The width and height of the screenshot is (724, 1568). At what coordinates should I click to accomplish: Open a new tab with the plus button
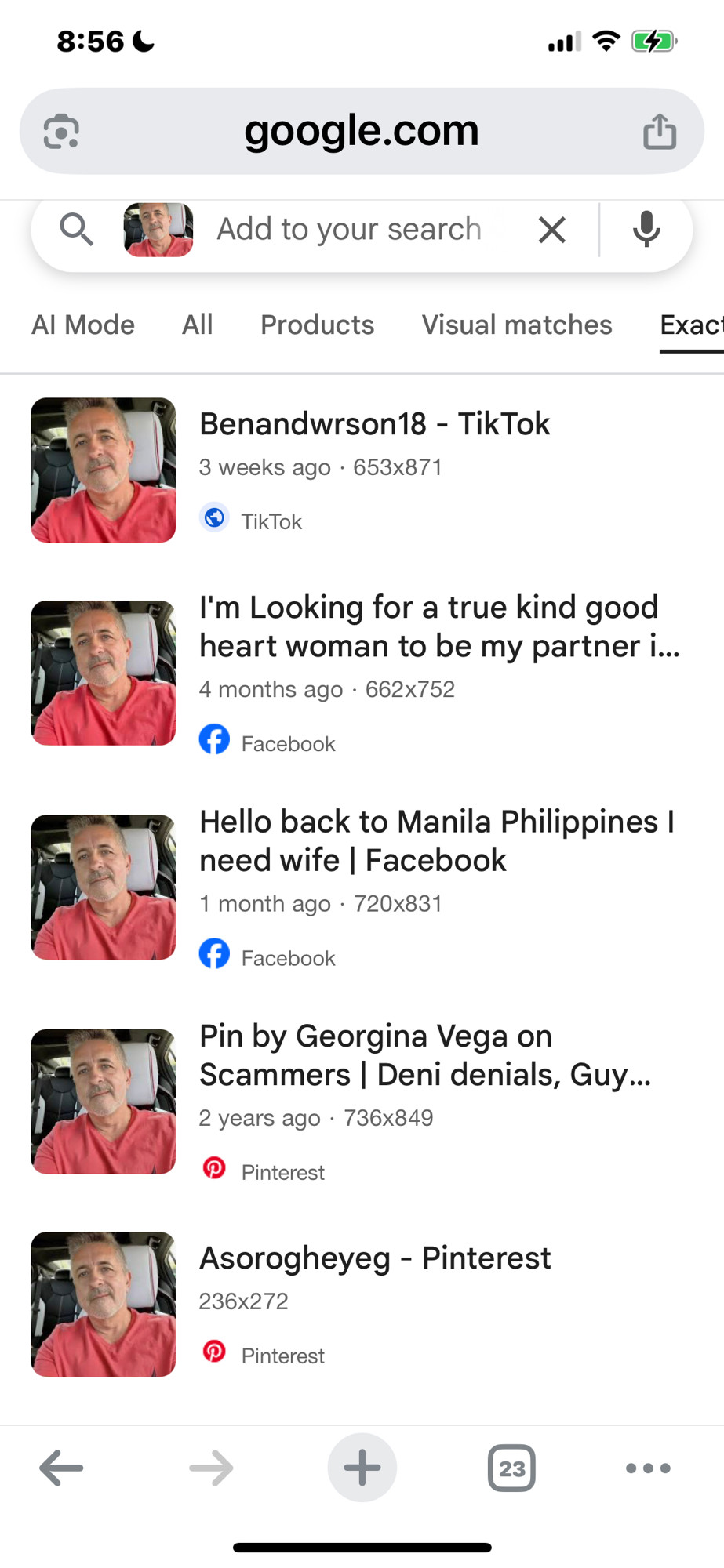pyautogui.click(x=362, y=1468)
